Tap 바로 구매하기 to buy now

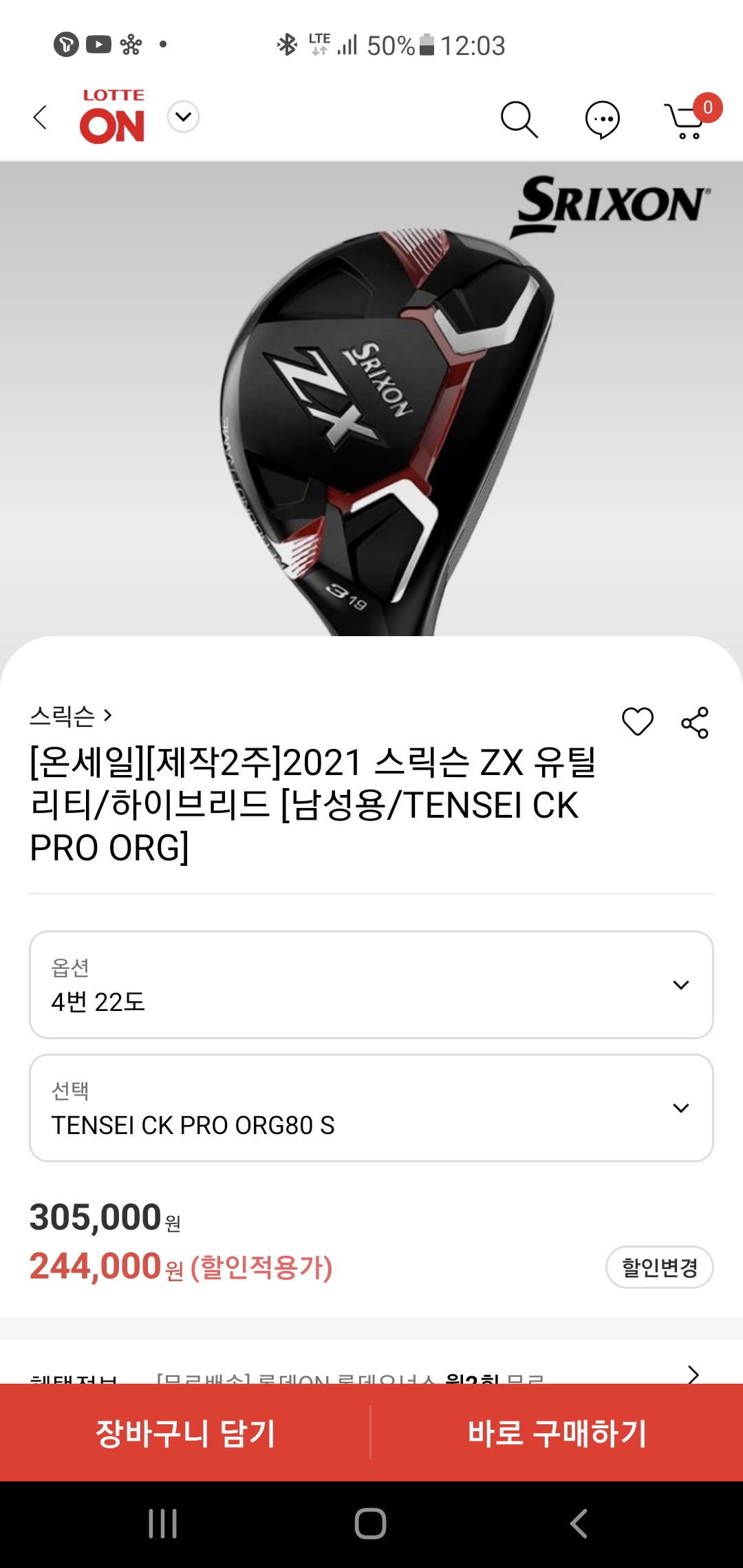pos(557,1433)
